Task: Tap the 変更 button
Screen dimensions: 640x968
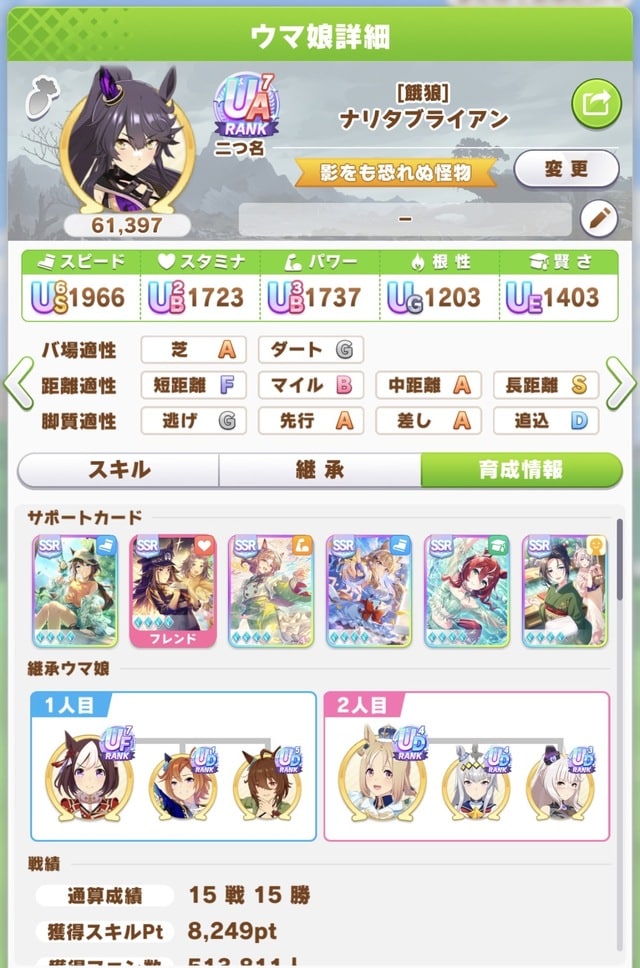Action: [x=567, y=169]
